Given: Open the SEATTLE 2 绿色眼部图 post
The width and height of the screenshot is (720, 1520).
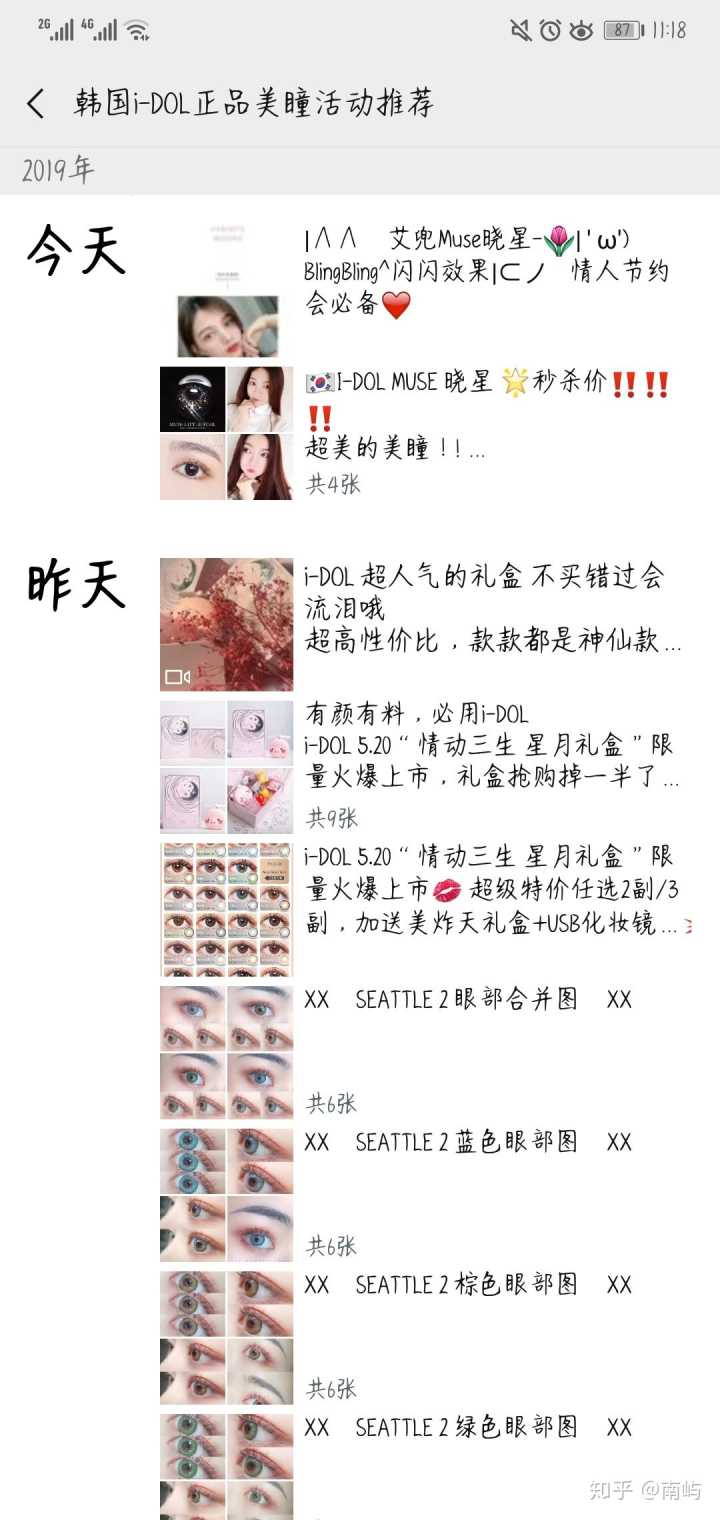Looking at the screenshot, I should click(466, 1427).
